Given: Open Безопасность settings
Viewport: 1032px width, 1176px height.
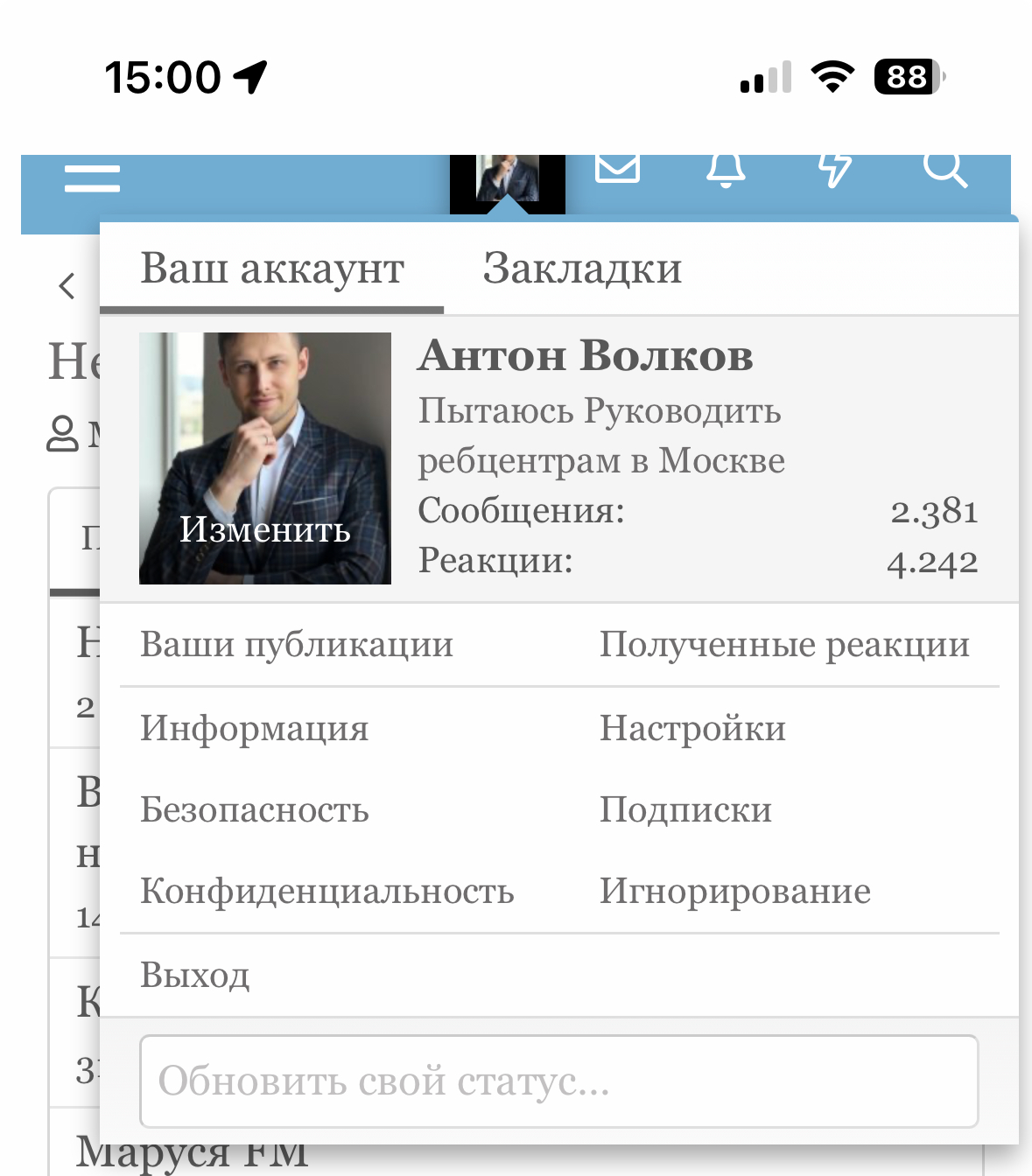Looking at the screenshot, I should (255, 809).
